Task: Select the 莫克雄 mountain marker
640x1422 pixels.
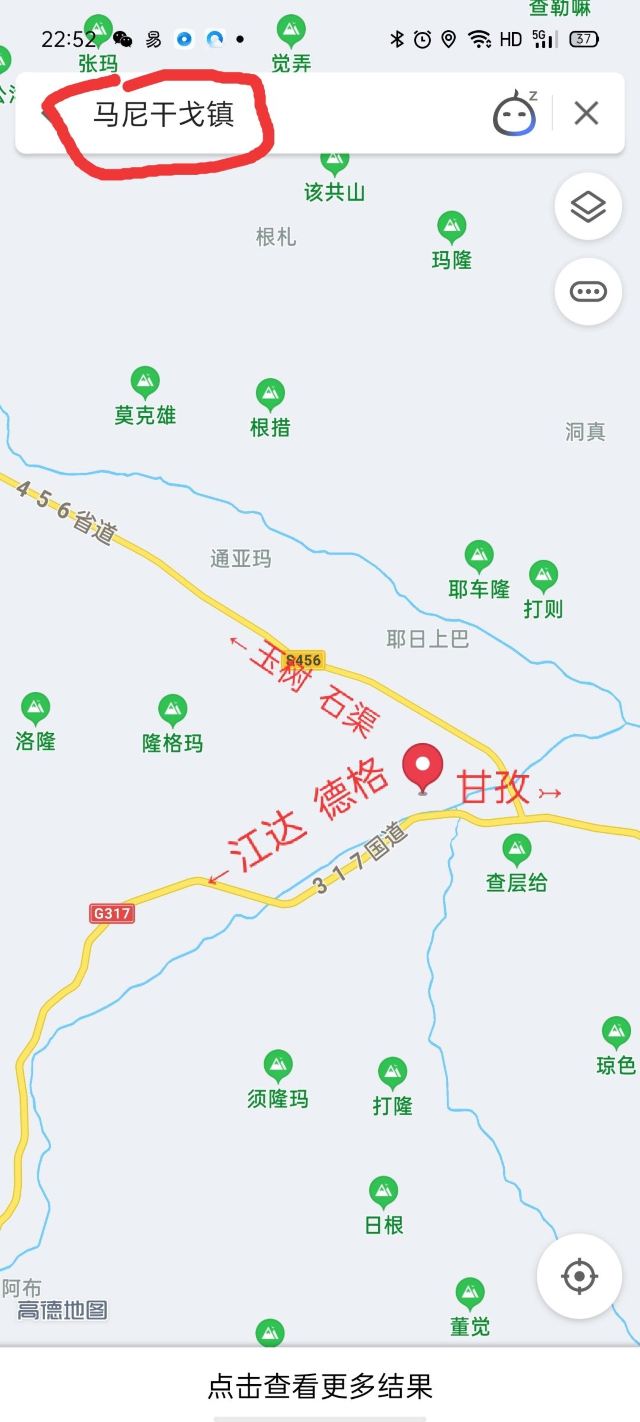Action: 145,382
